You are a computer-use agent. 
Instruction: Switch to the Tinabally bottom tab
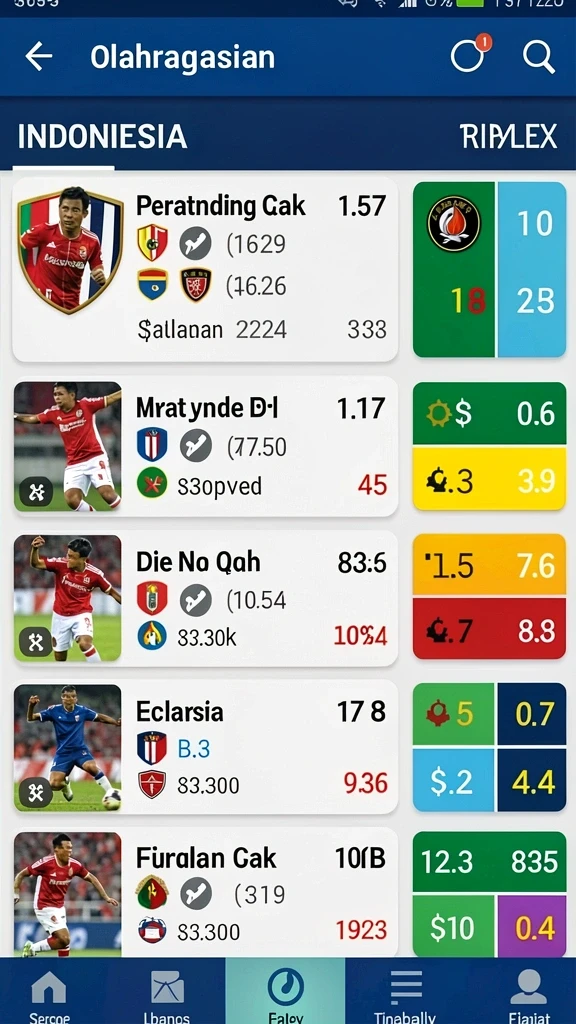(404, 993)
